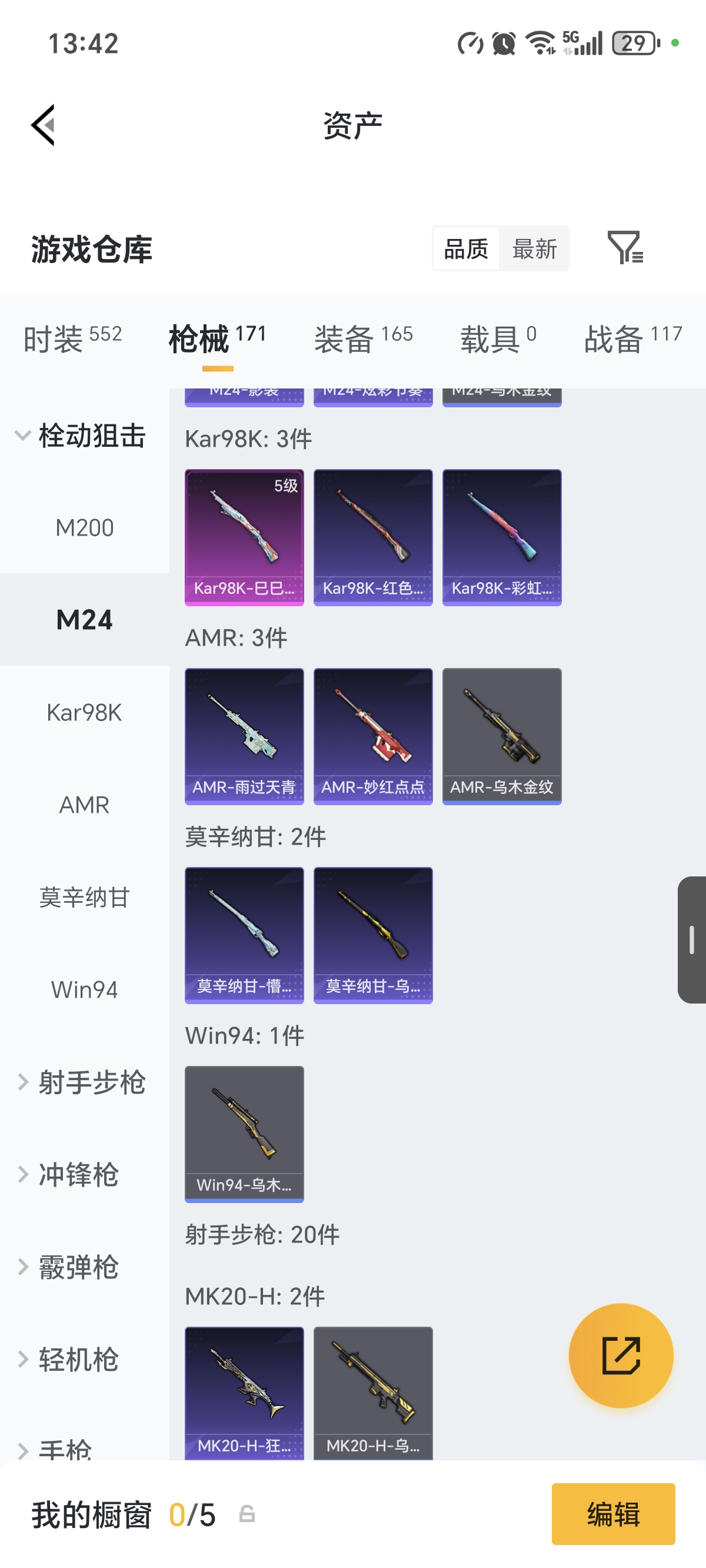The image size is (706, 1568).
Task: Open the AMR-雨过天青 skin tile
Action: 244,736
